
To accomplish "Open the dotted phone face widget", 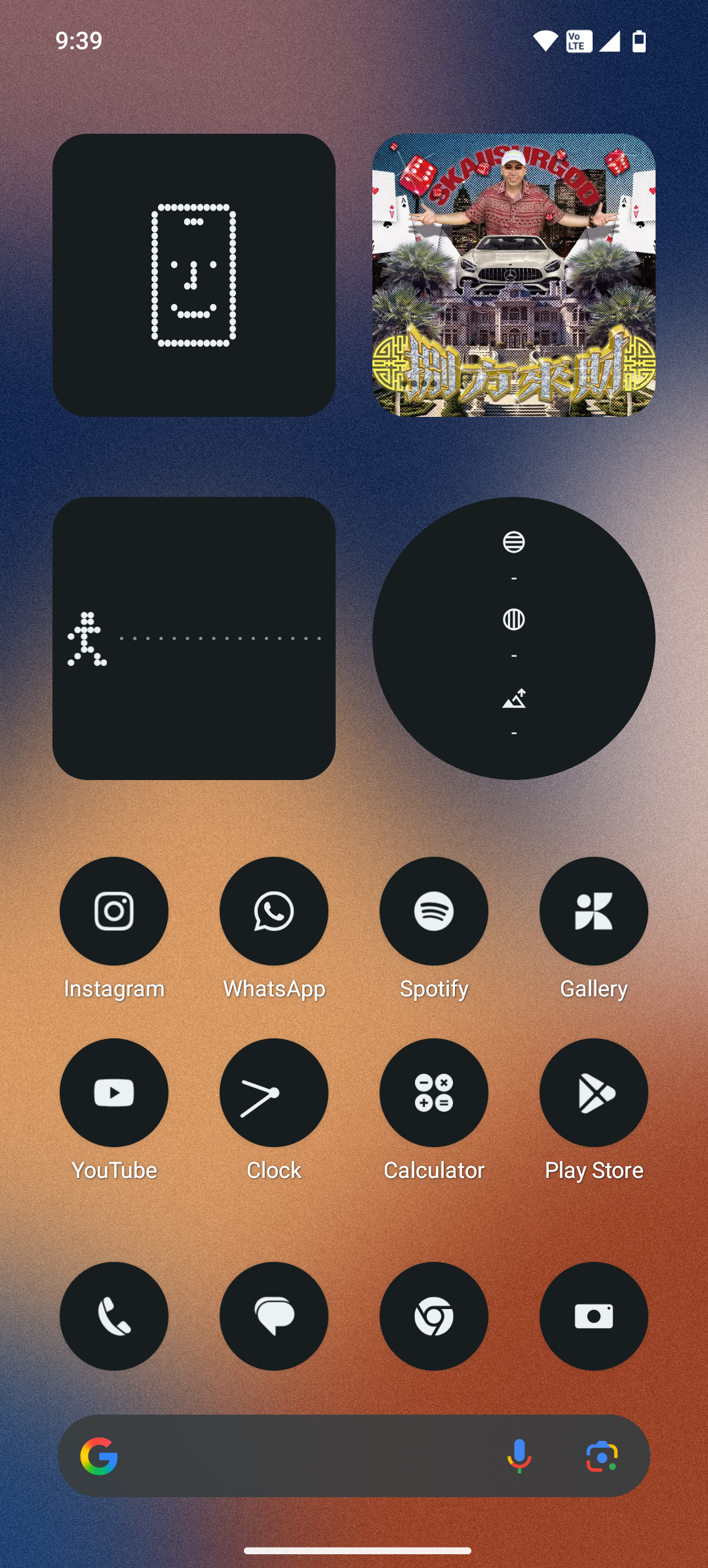I will pyautogui.click(x=194, y=275).
